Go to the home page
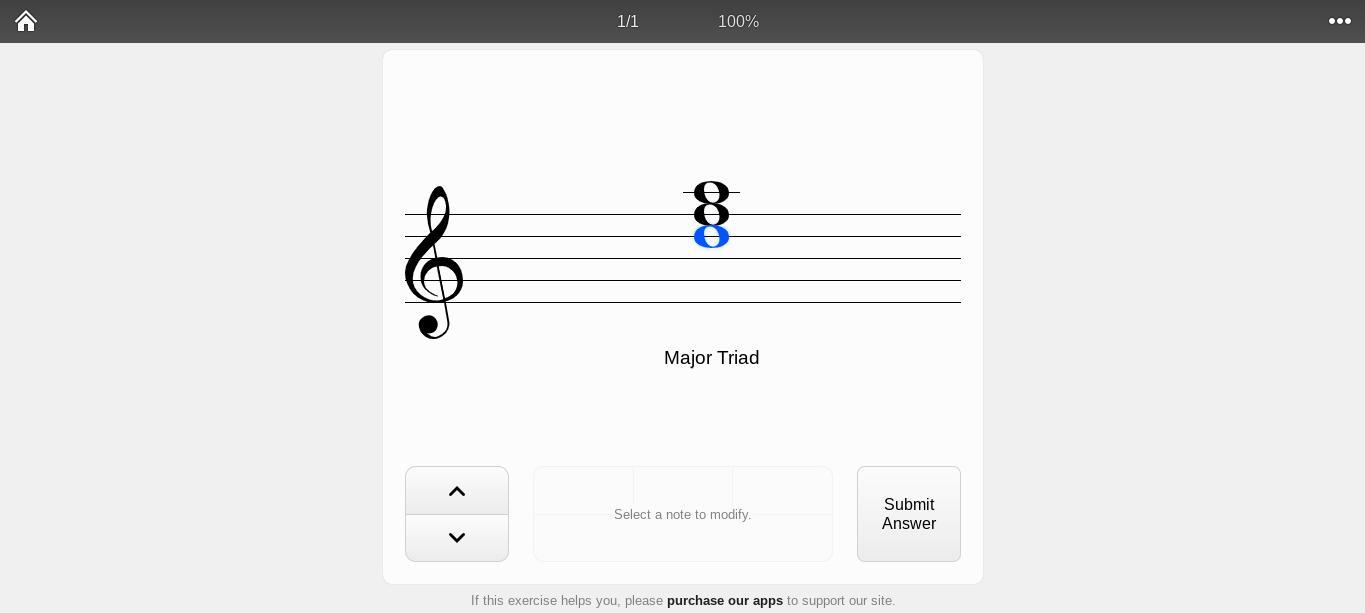The width and height of the screenshot is (1365, 613). tap(26, 21)
